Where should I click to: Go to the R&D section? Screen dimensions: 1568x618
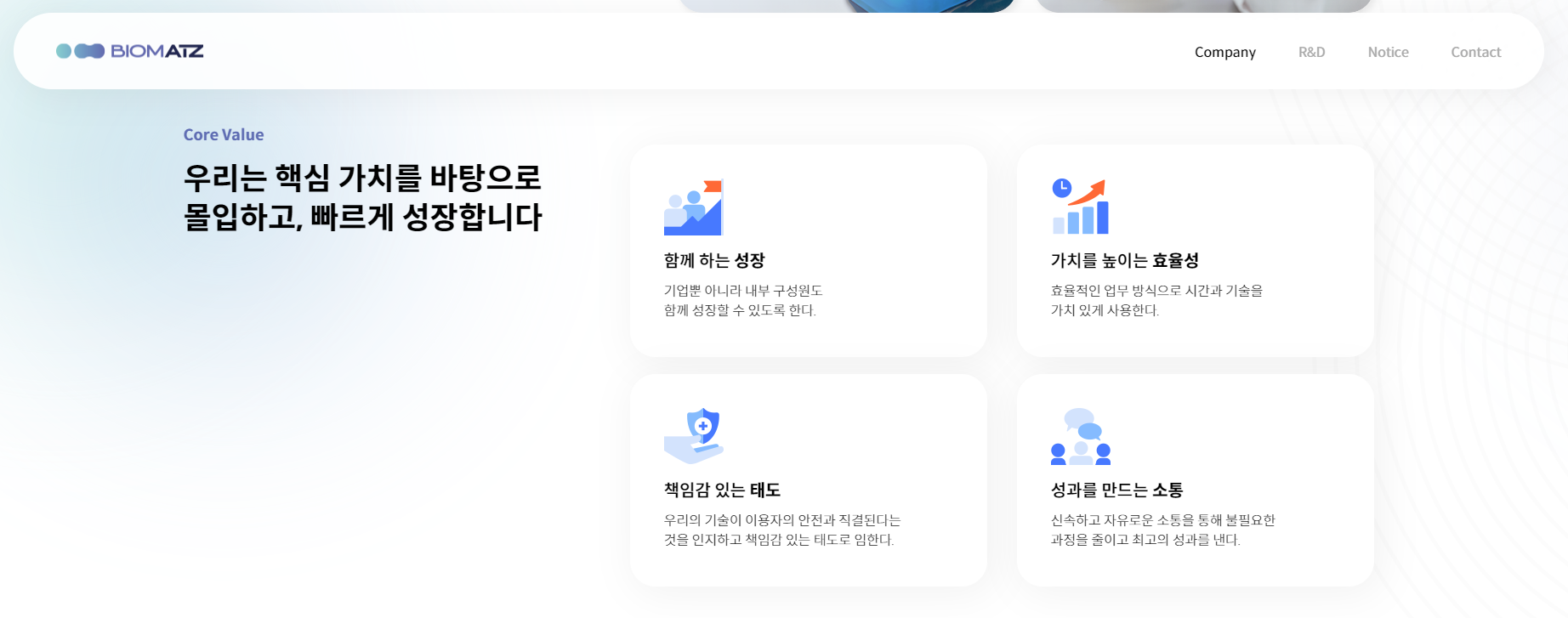coord(1311,52)
